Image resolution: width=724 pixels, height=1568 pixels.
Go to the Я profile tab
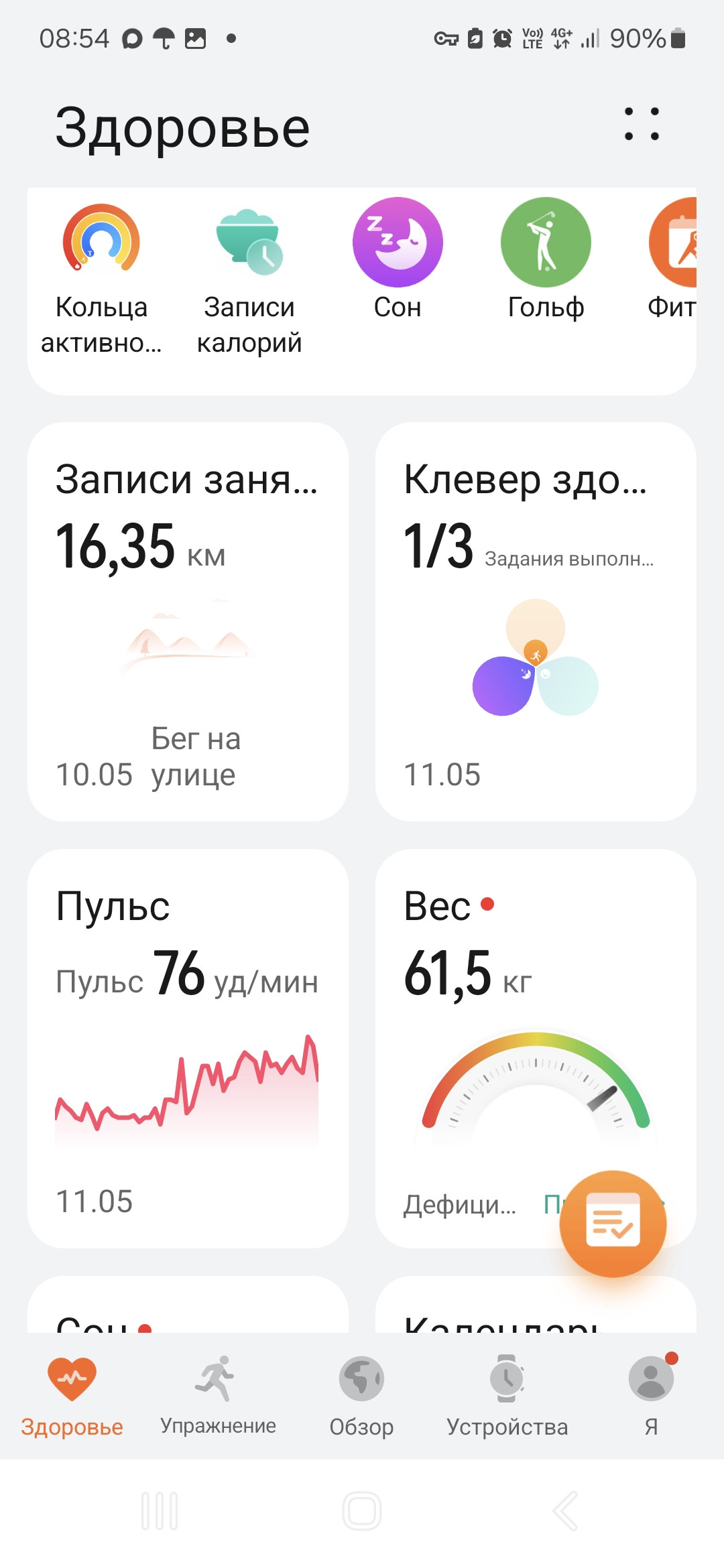pos(651,1395)
